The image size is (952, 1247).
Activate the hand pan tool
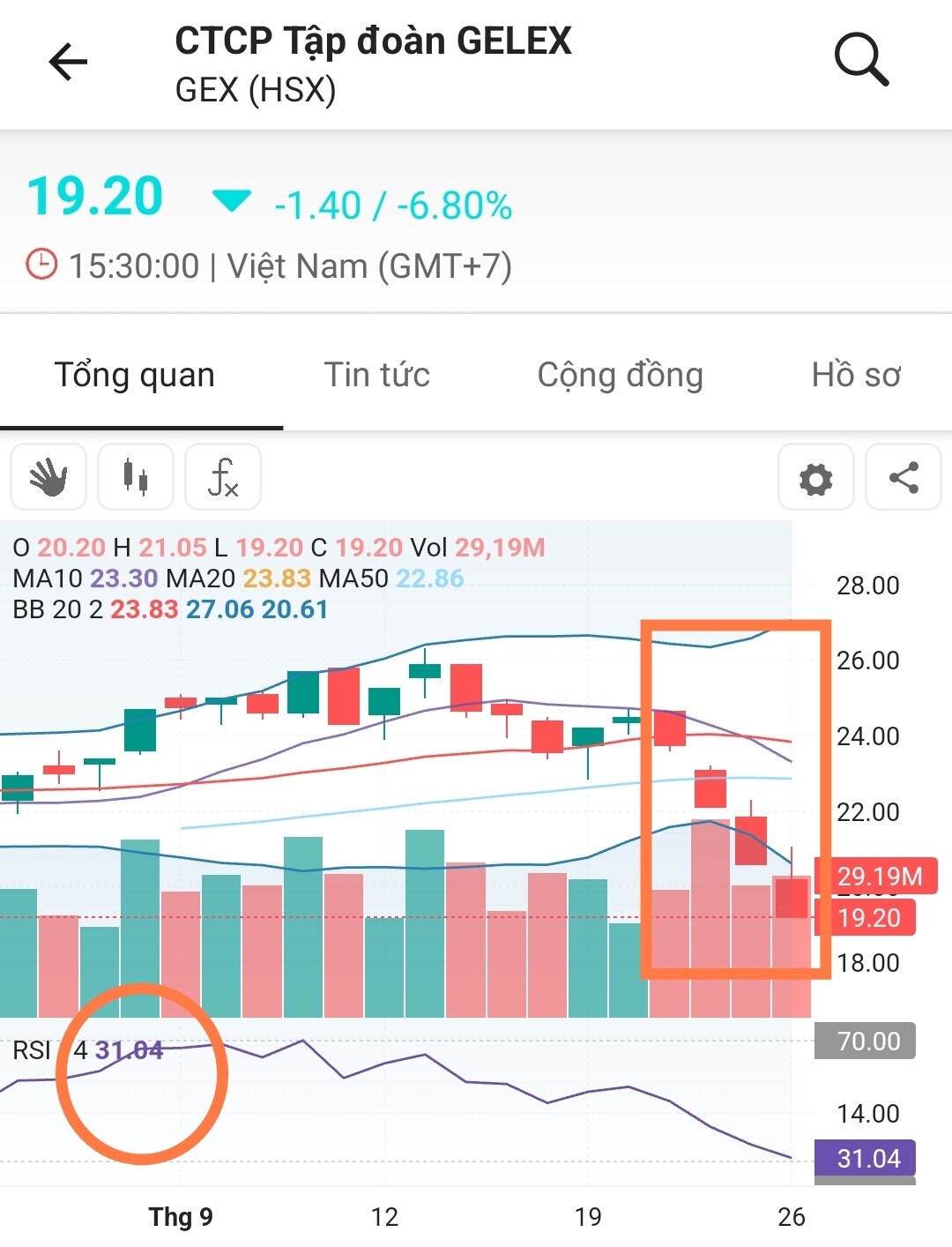(x=48, y=477)
